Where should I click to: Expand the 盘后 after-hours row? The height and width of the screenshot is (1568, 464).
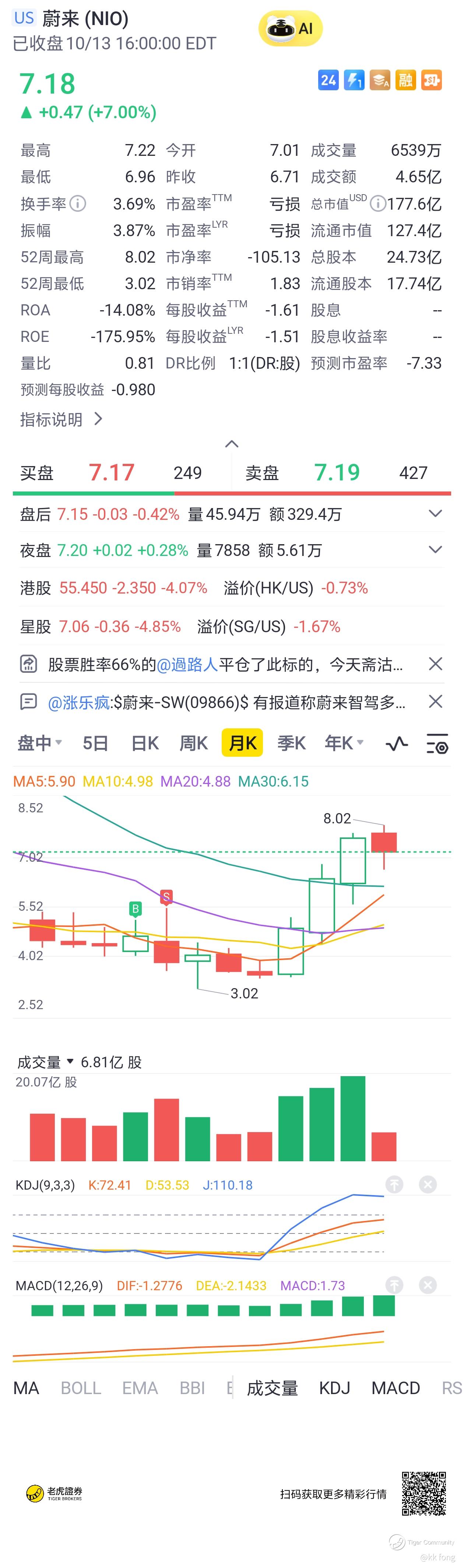pos(232,514)
